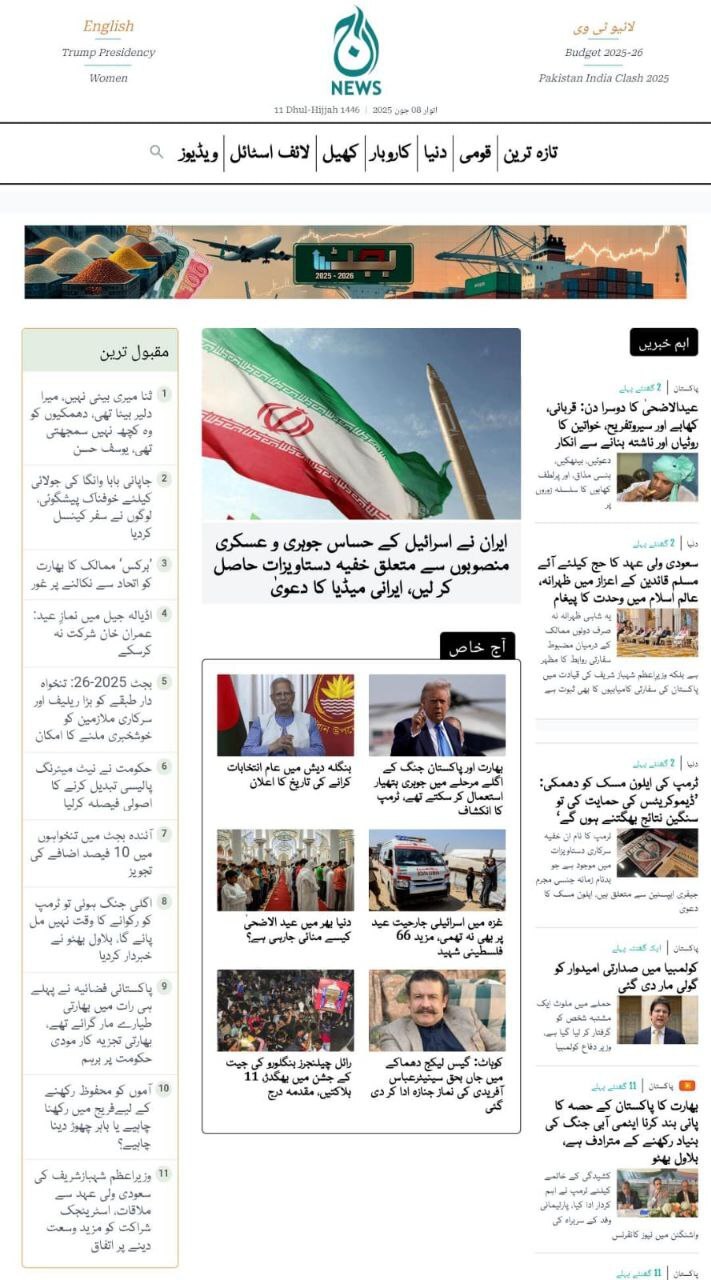Go to the تازہ ترین section
Viewport: 711px width, 1280px height.
click(x=530, y=153)
